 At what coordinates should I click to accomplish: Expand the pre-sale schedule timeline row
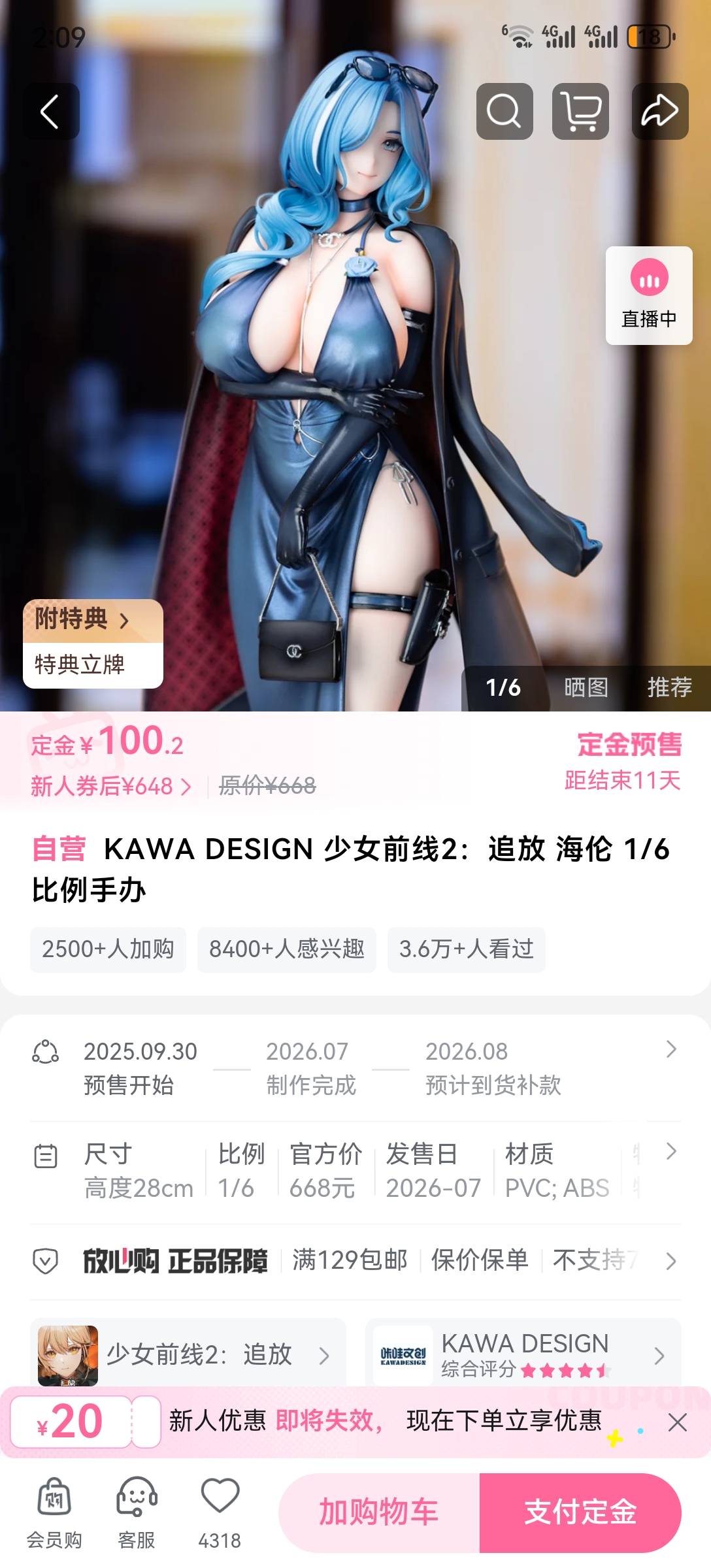tap(670, 1050)
